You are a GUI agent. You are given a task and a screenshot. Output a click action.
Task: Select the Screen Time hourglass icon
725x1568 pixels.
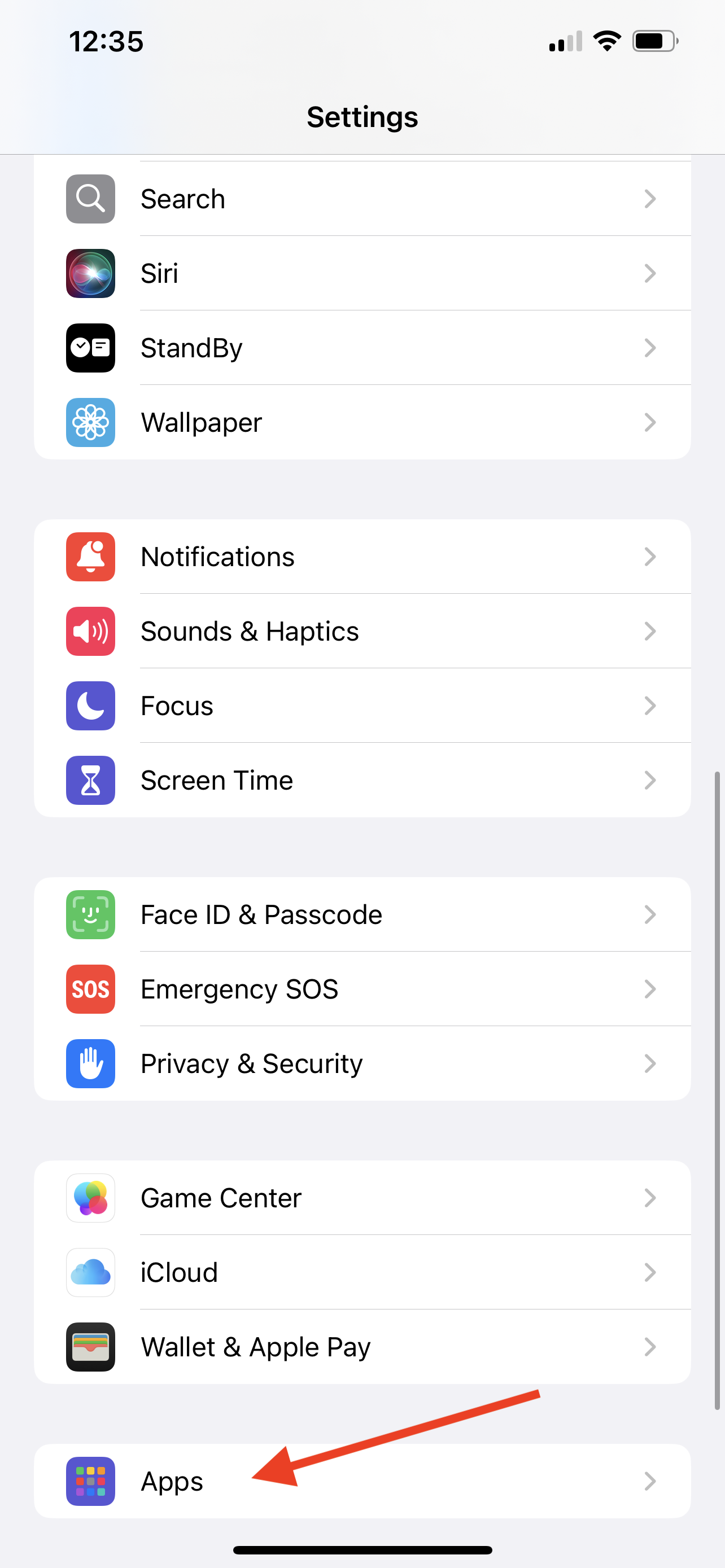[90, 781]
